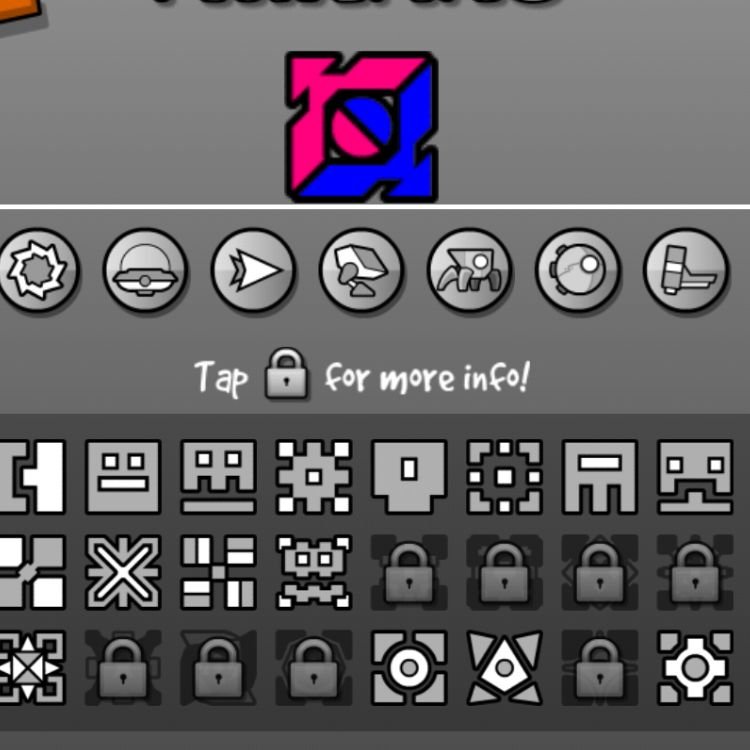Viewport: 750px width, 750px height.
Task: Select the cube with large X cross
Action: pyautogui.click(x=123, y=572)
